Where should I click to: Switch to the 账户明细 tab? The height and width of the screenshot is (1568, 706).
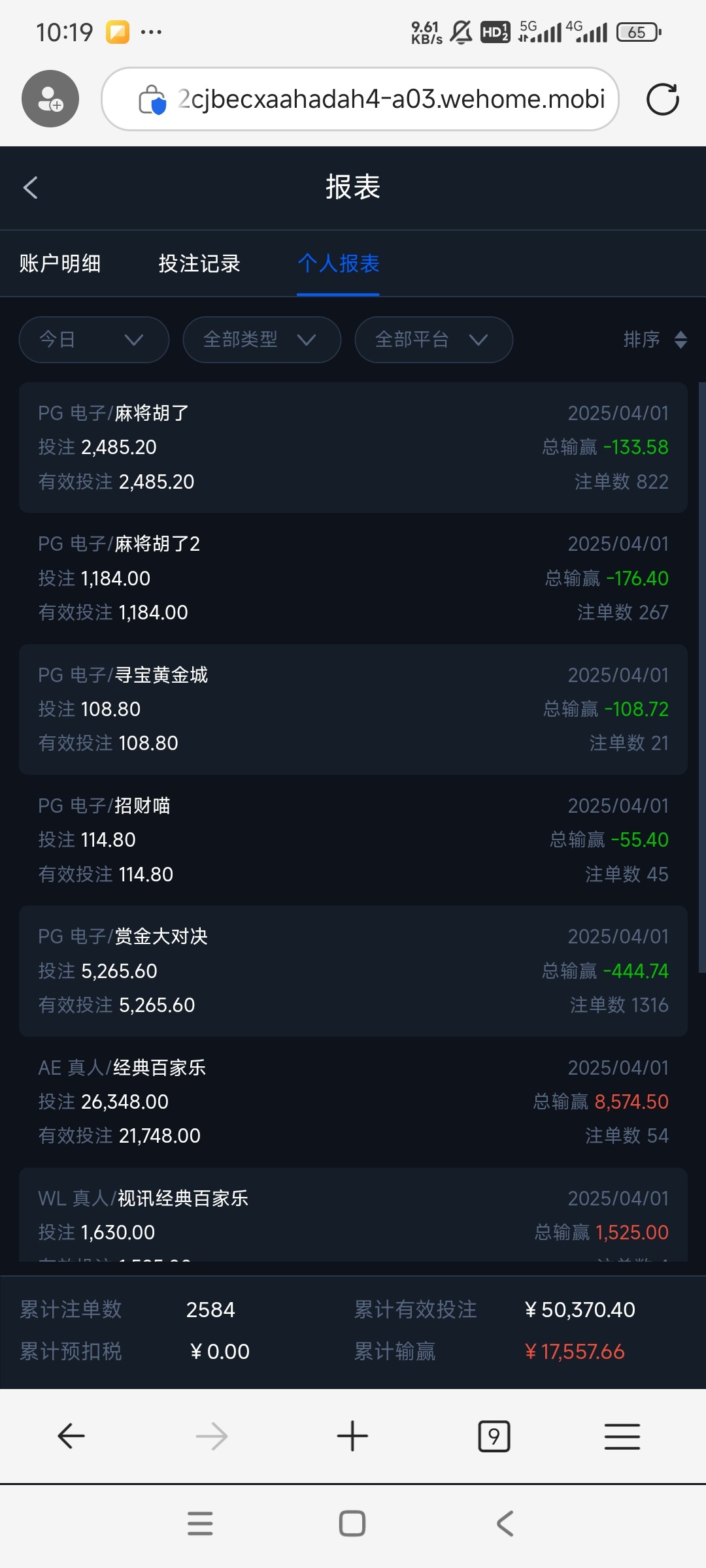[60, 264]
